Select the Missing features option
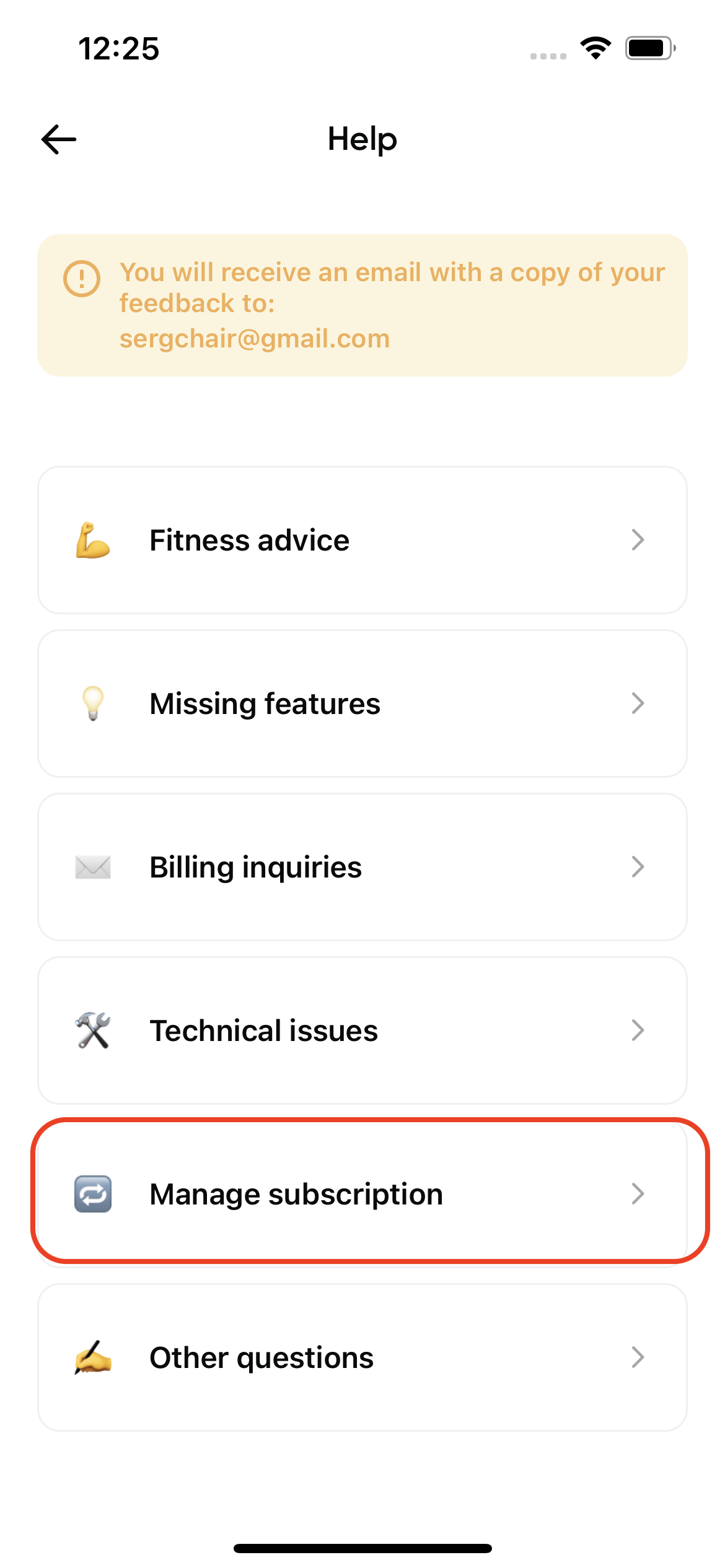Image resolution: width=725 pixels, height=1568 pixels. tap(362, 703)
